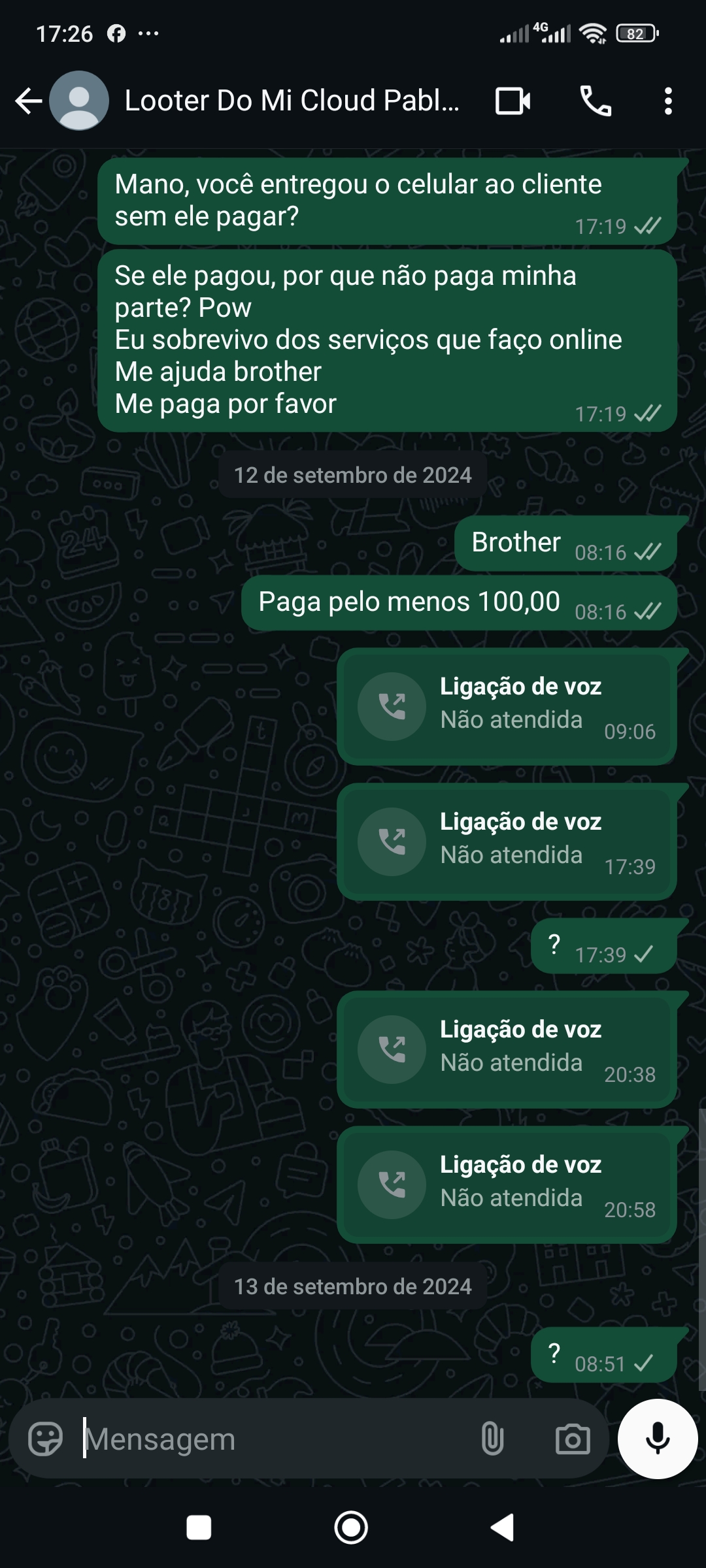
Task: Go back to the chat list
Action: (x=28, y=101)
